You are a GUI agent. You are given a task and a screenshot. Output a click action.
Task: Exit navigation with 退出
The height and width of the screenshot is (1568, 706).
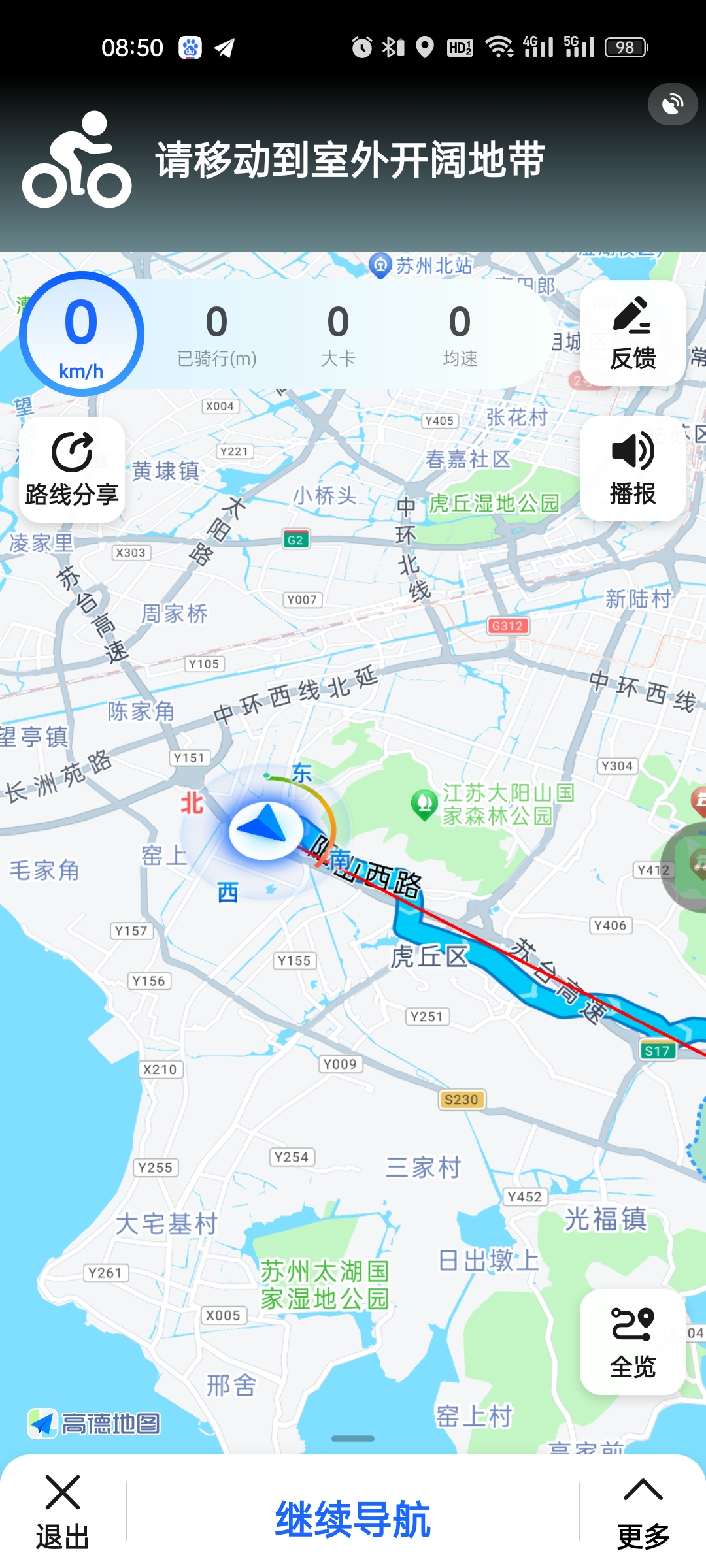[63, 1512]
